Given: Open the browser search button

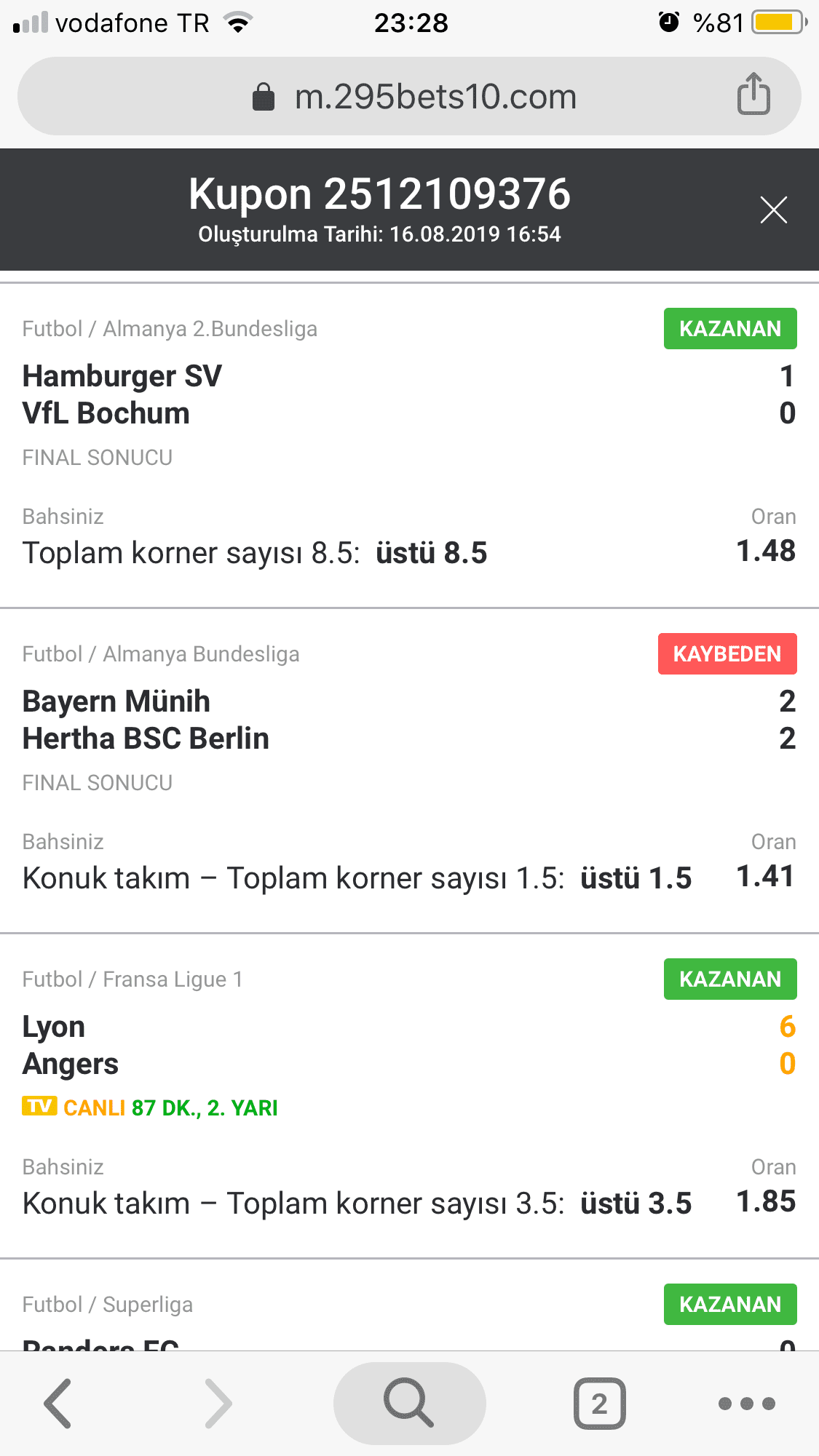Looking at the screenshot, I should point(409,1403).
